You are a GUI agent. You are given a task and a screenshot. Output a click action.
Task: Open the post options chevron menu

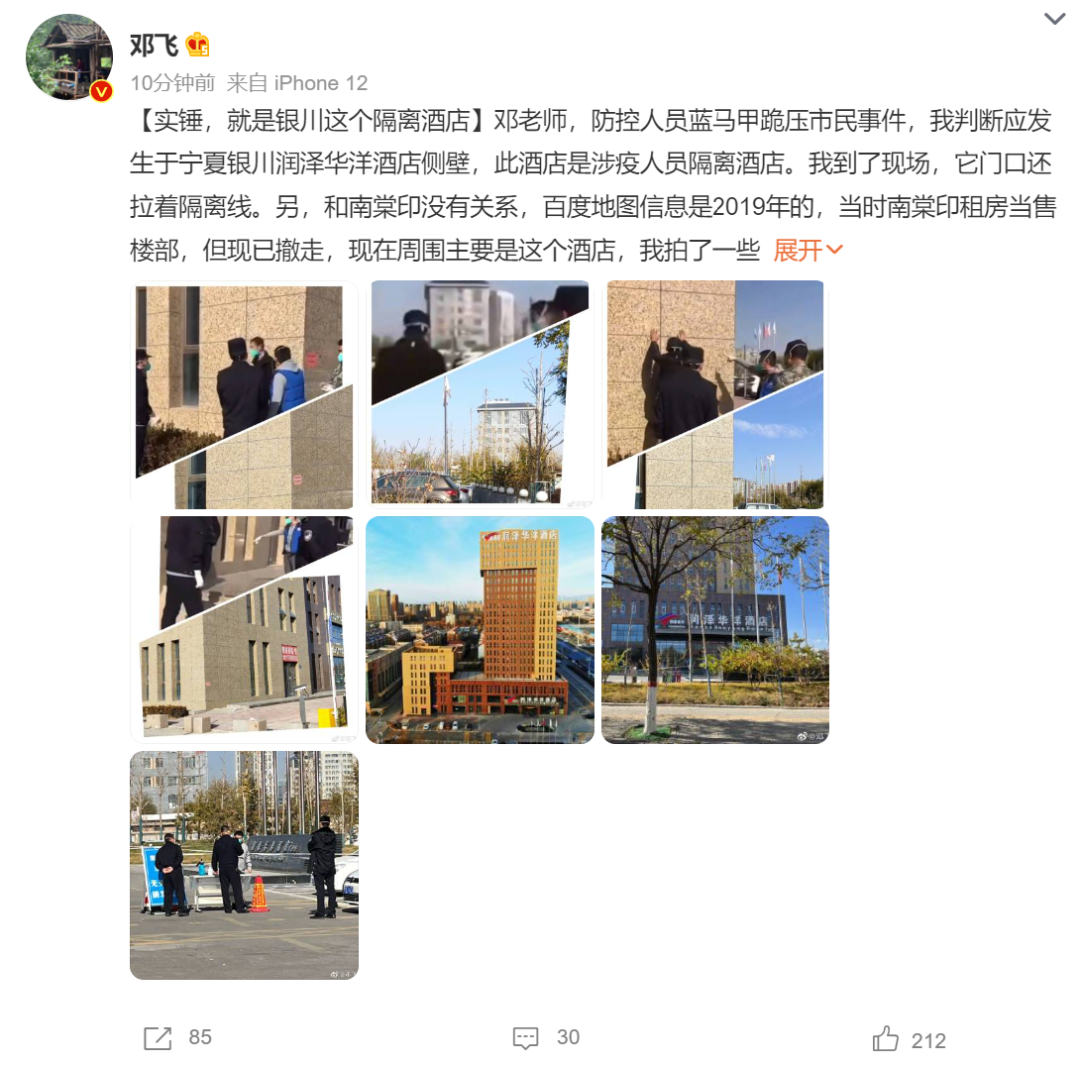pos(1054,19)
